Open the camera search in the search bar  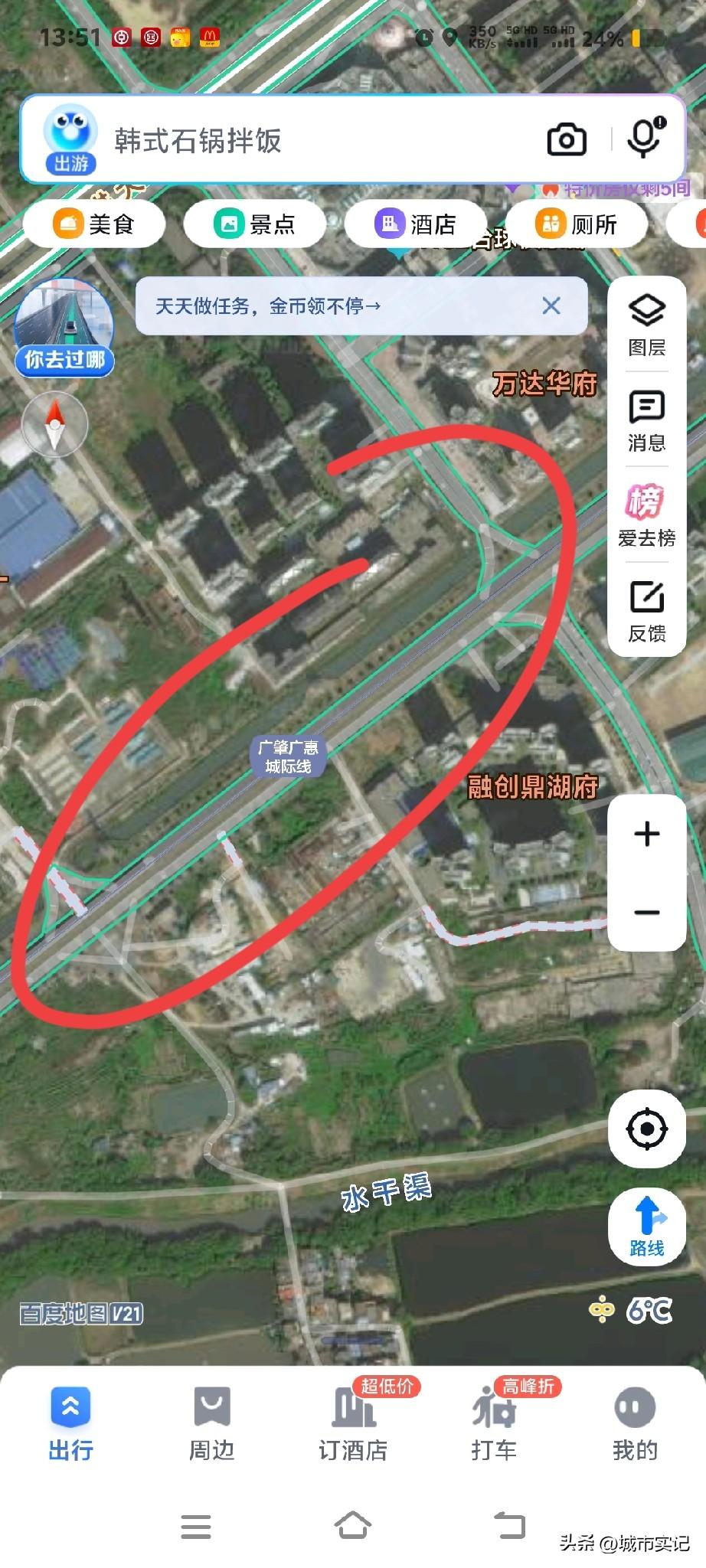pos(567,139)
